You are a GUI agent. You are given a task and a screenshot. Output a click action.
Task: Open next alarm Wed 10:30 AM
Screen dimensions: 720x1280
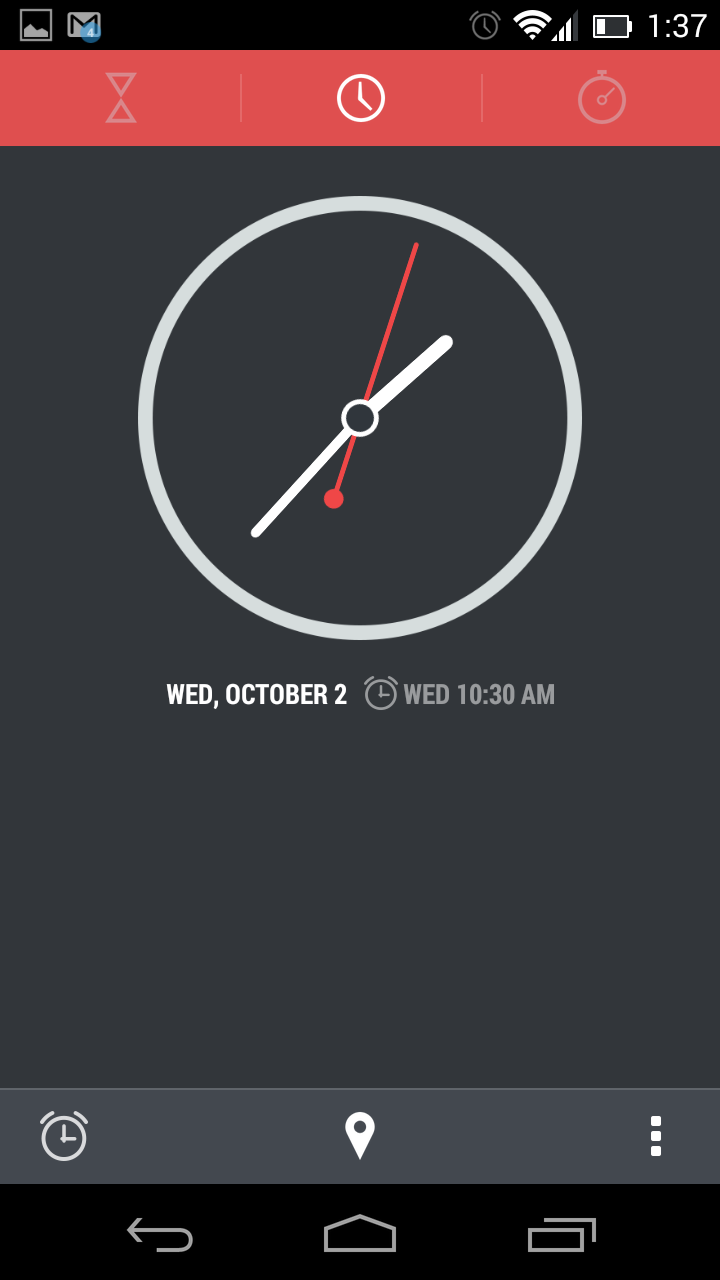pos(460,694)
